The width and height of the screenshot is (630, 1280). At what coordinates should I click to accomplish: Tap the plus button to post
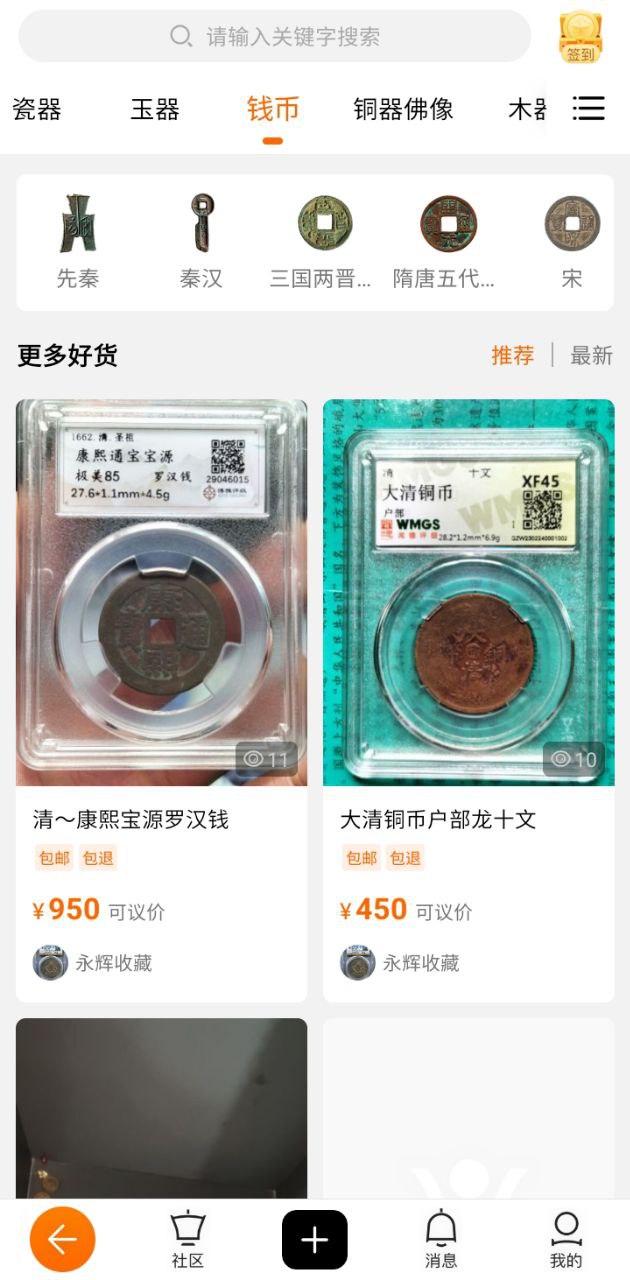point(314,1239)
